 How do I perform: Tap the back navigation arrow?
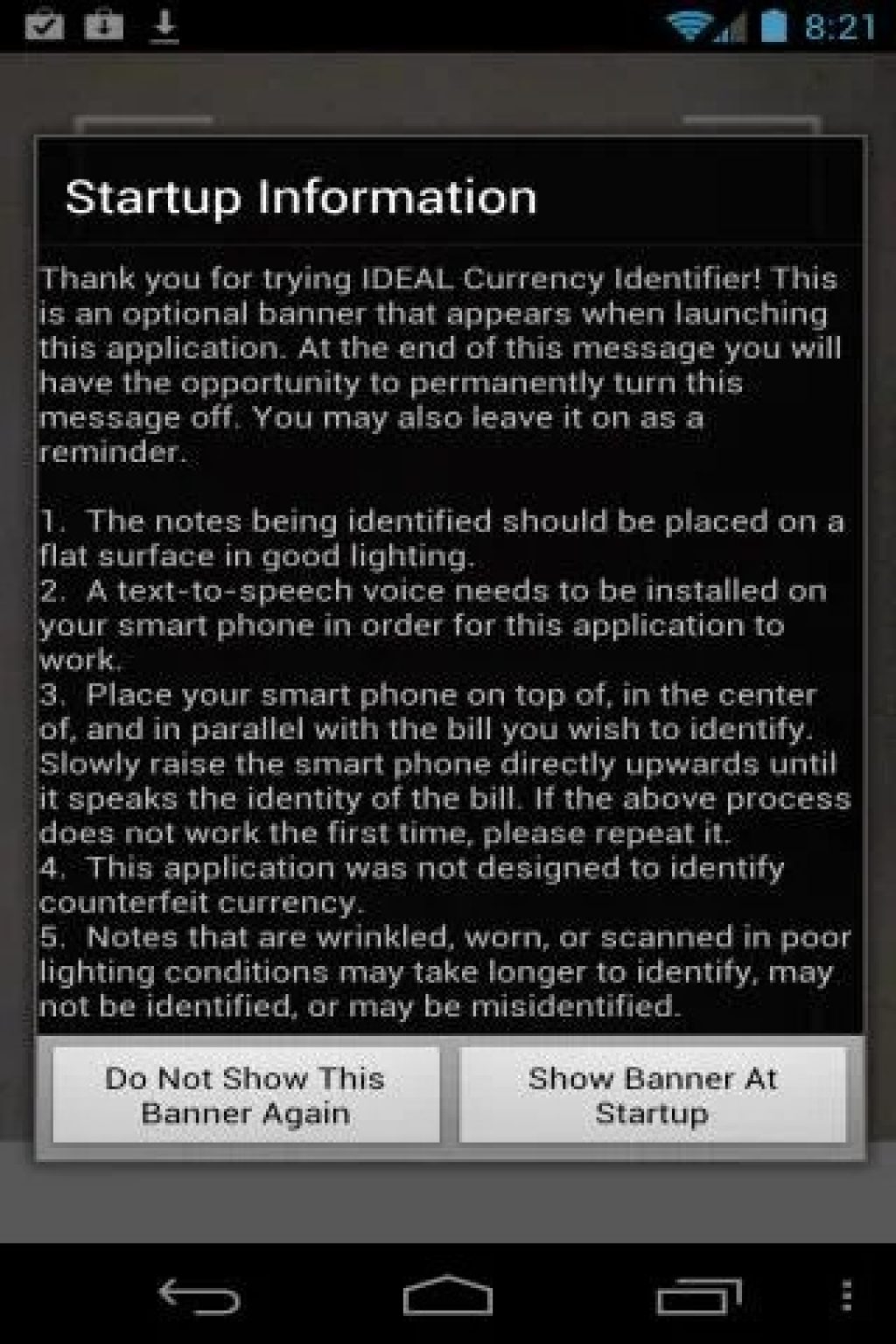pyautogui.click(x=195, y=1298)
